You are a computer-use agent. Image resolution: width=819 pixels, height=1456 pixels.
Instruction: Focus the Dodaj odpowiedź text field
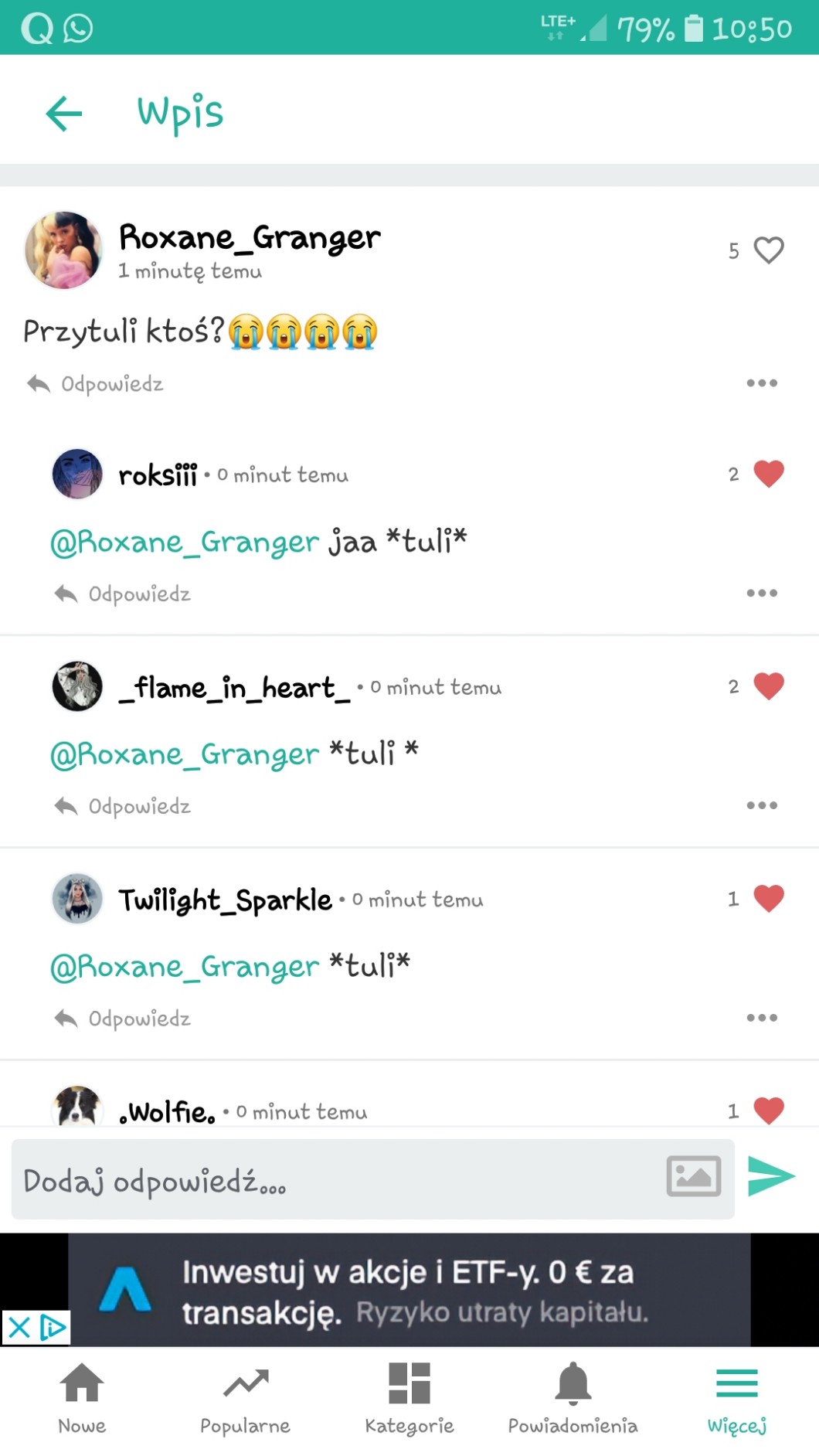[x=332, y=1180]
